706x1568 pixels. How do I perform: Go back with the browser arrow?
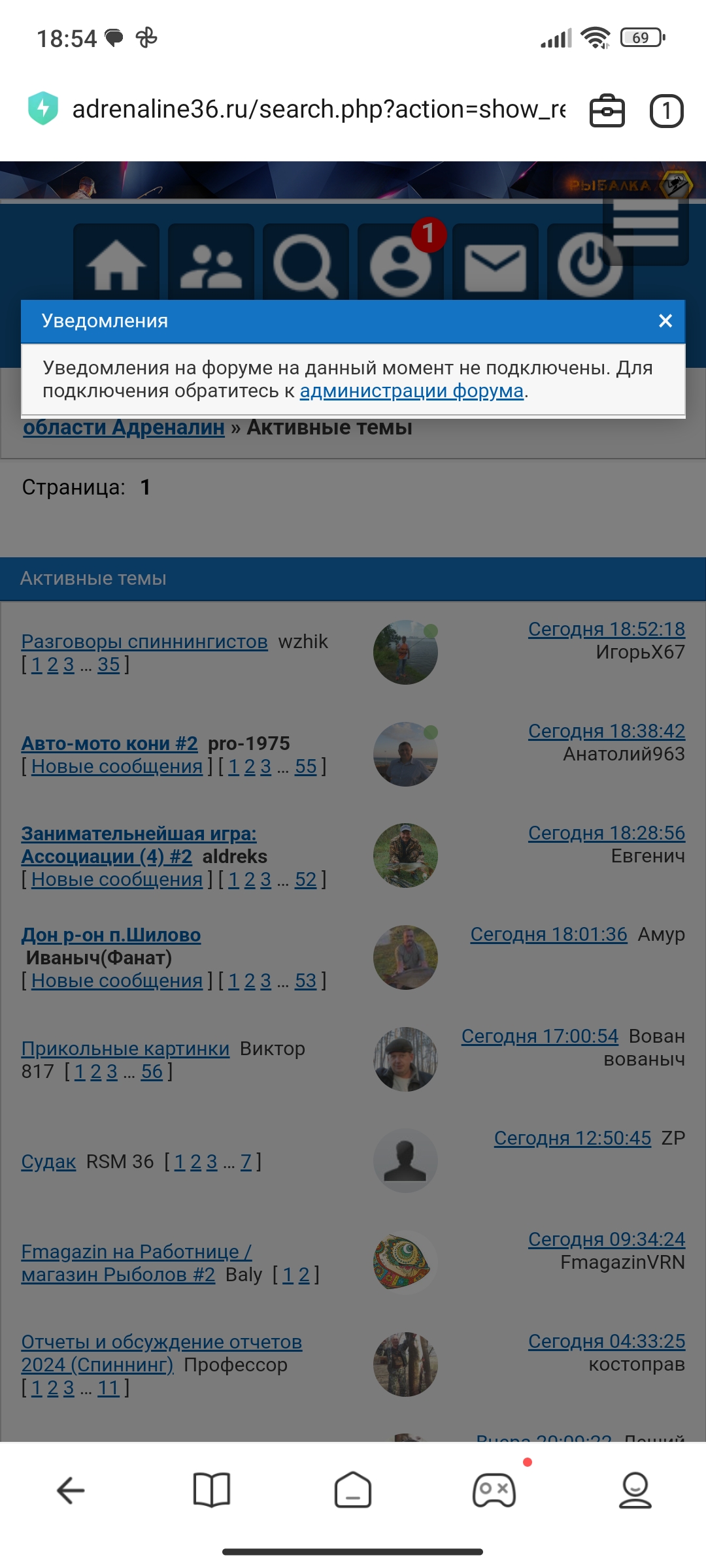coord(71,1490)
